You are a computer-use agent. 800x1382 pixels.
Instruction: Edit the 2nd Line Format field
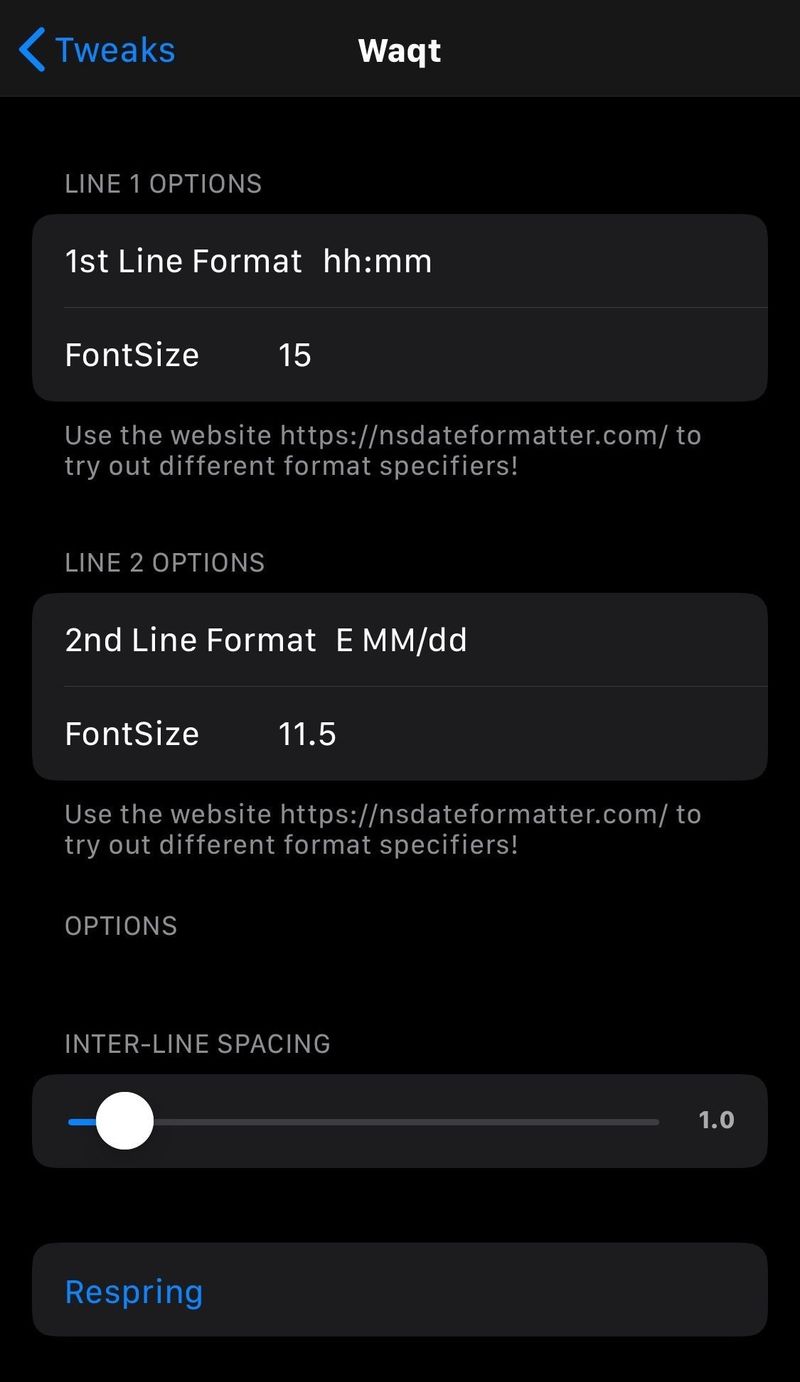click(400, 640)
